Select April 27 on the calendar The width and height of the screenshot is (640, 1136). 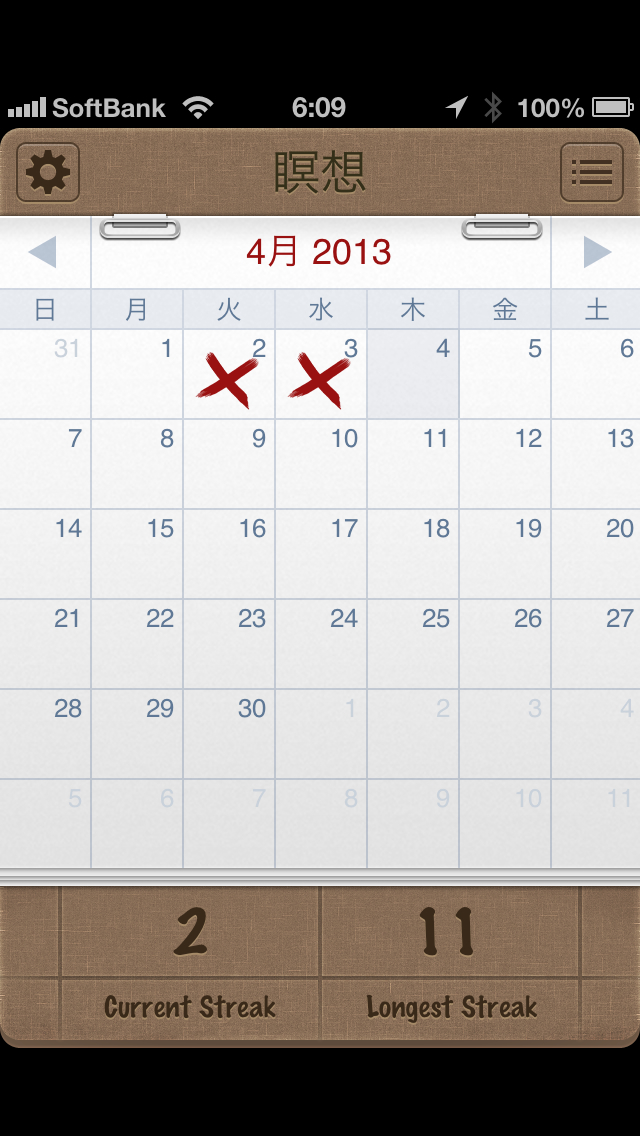coord(596,644)
